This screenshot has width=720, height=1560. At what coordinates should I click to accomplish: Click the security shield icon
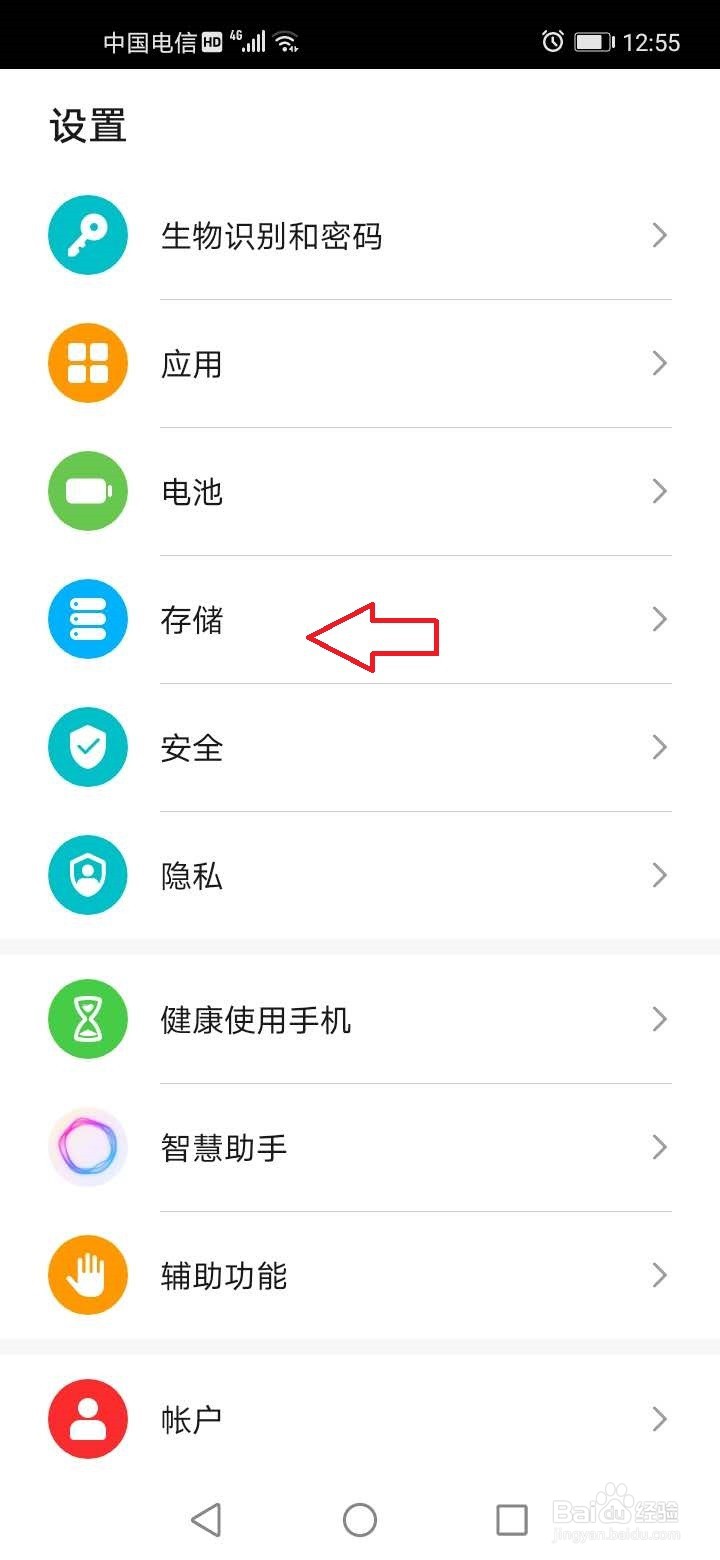coord(87,747)
